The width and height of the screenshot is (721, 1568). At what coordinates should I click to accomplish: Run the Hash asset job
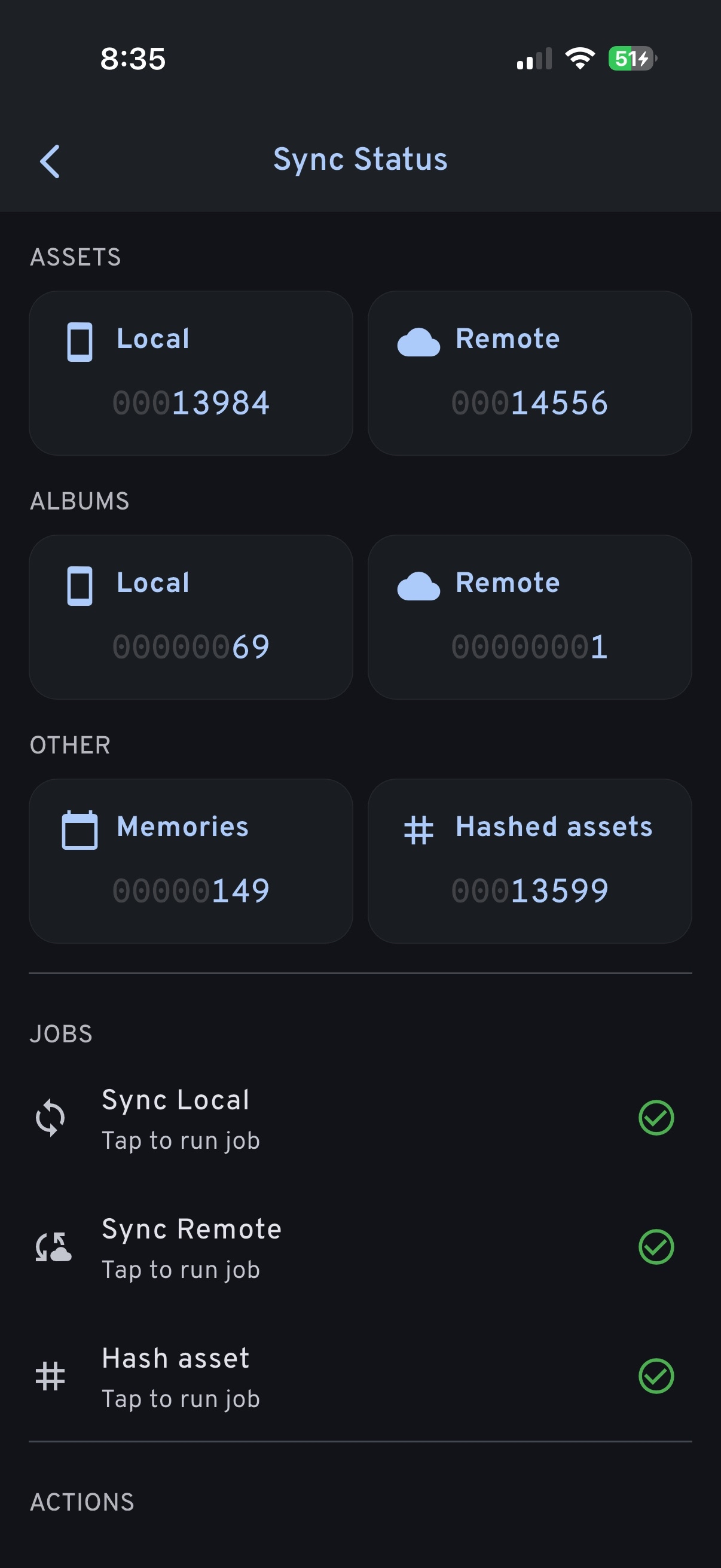pos(181,1377)
